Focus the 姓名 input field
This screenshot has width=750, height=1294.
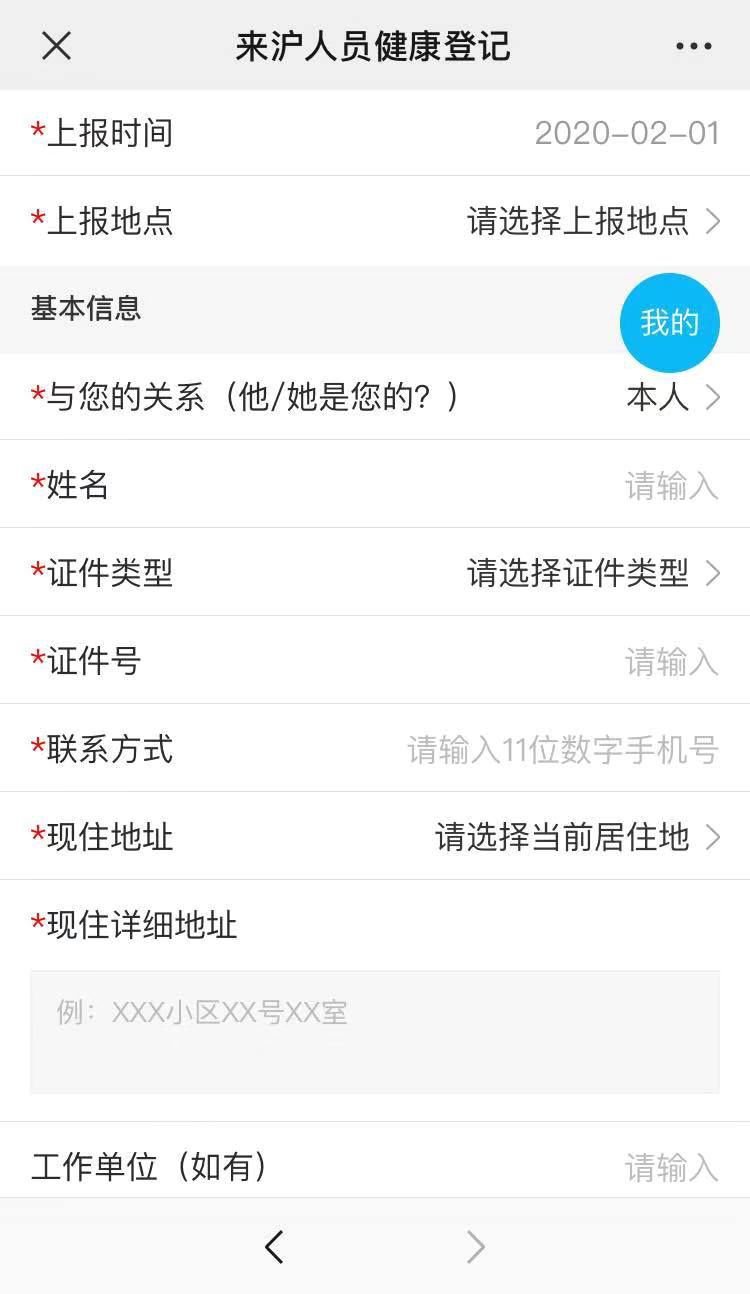(x=375, y=485)
